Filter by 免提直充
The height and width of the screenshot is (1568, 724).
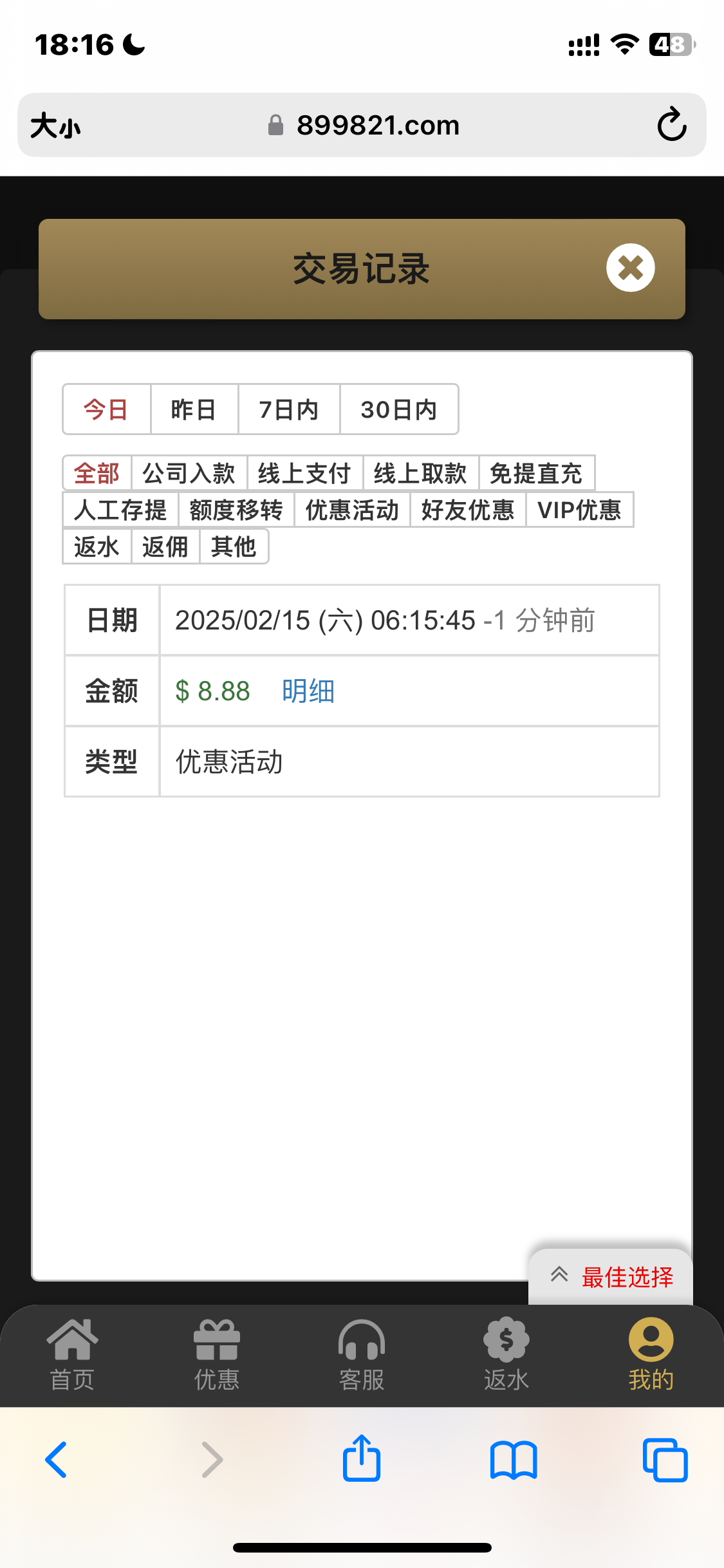[x=536, y=473]
